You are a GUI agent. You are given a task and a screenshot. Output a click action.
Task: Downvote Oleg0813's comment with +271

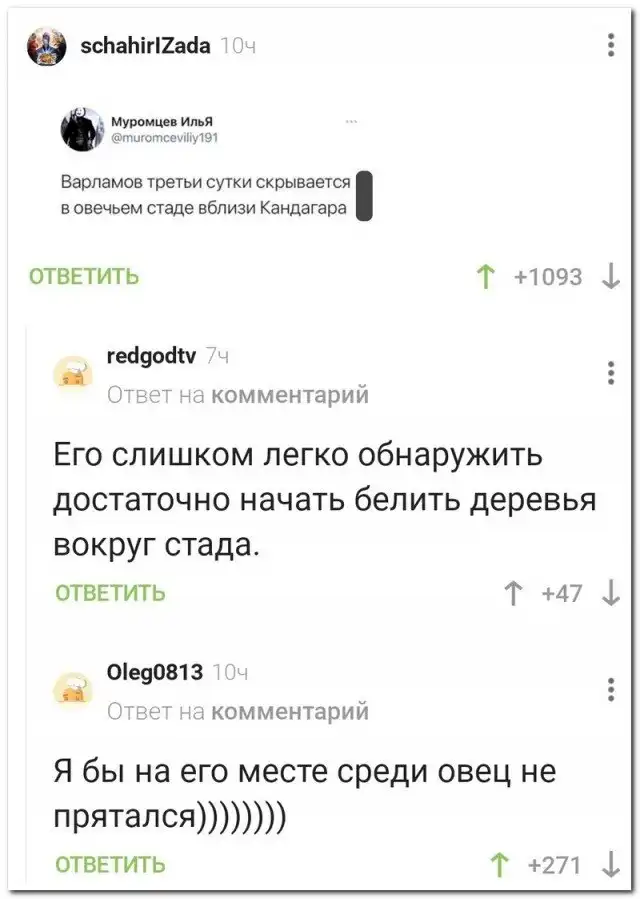tap(610, 864)
